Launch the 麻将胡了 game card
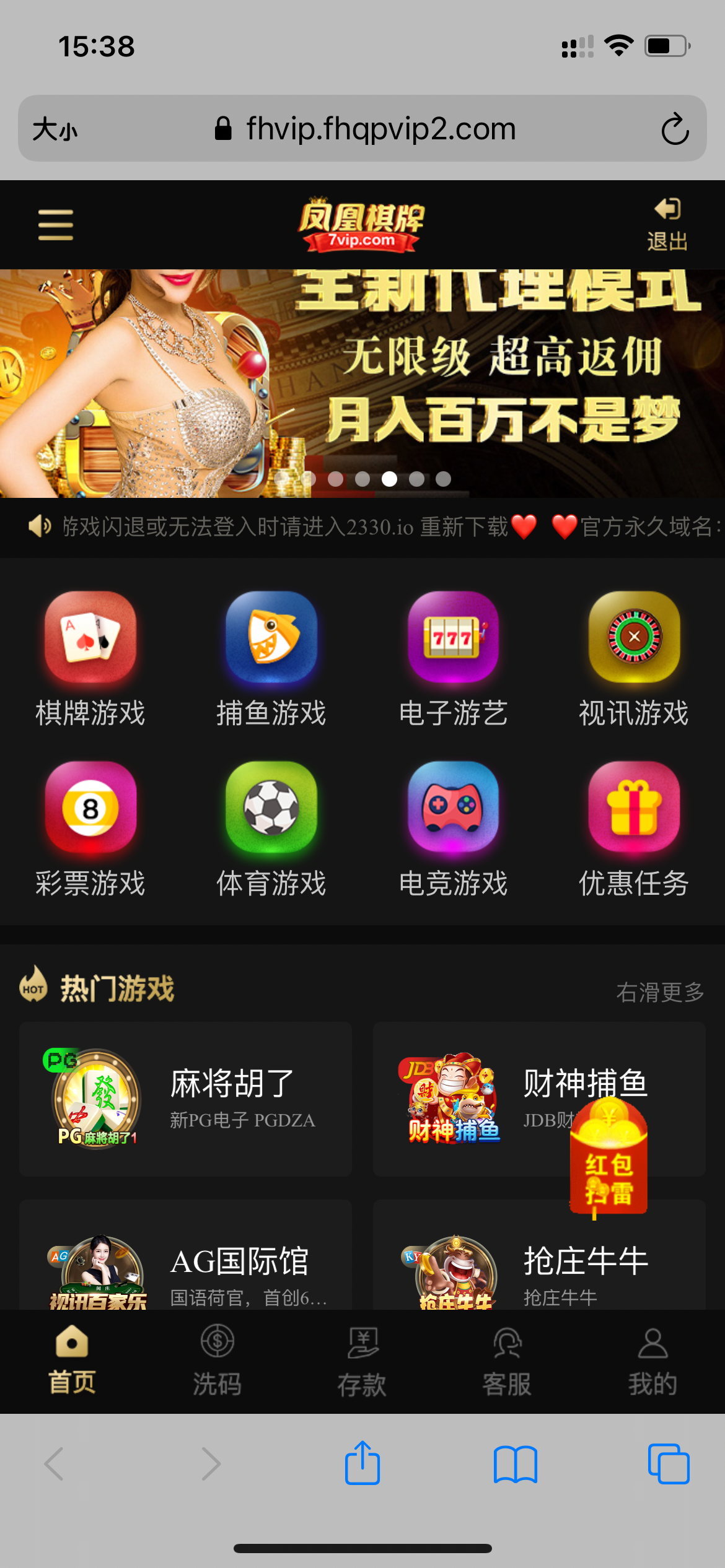 coord(185,1099)
